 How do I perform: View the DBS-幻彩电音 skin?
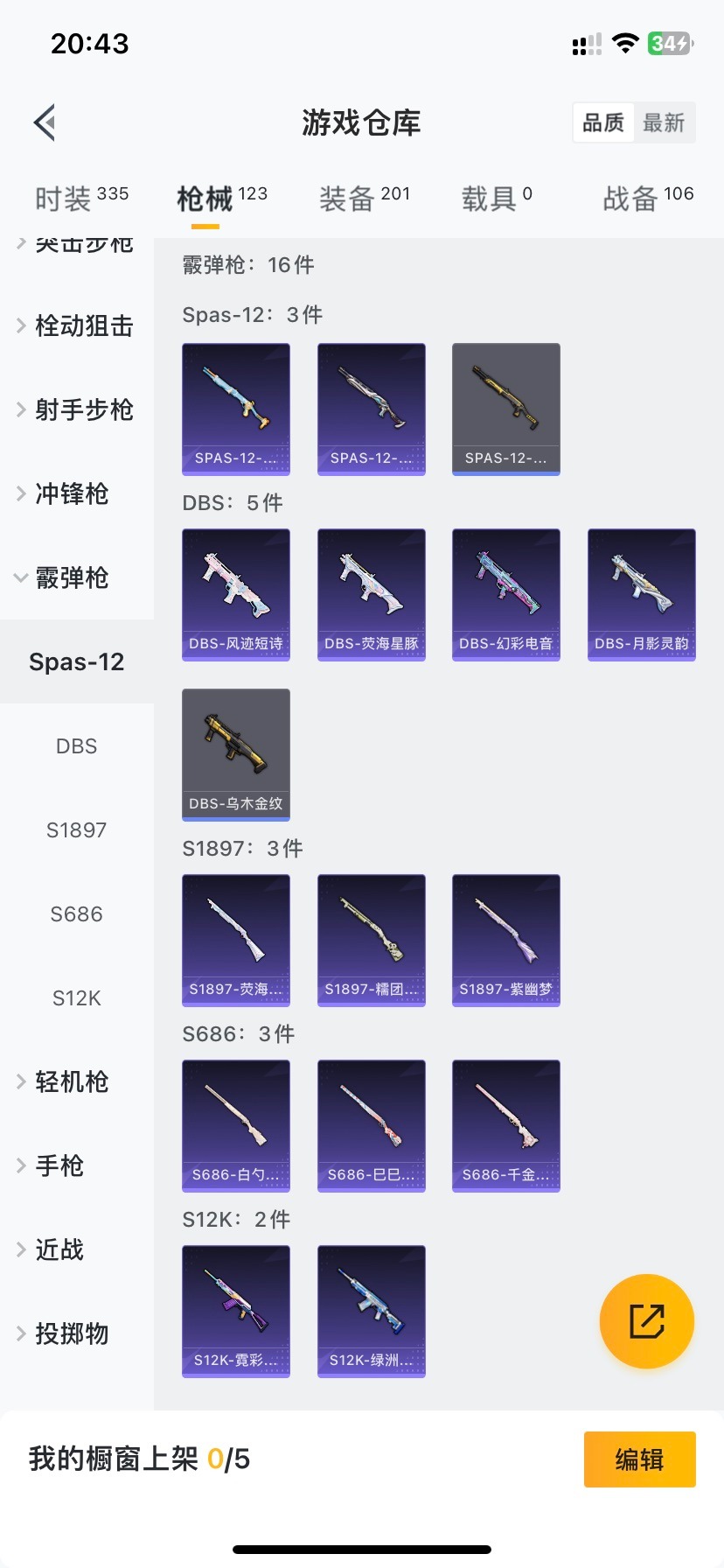coord(506,594)
